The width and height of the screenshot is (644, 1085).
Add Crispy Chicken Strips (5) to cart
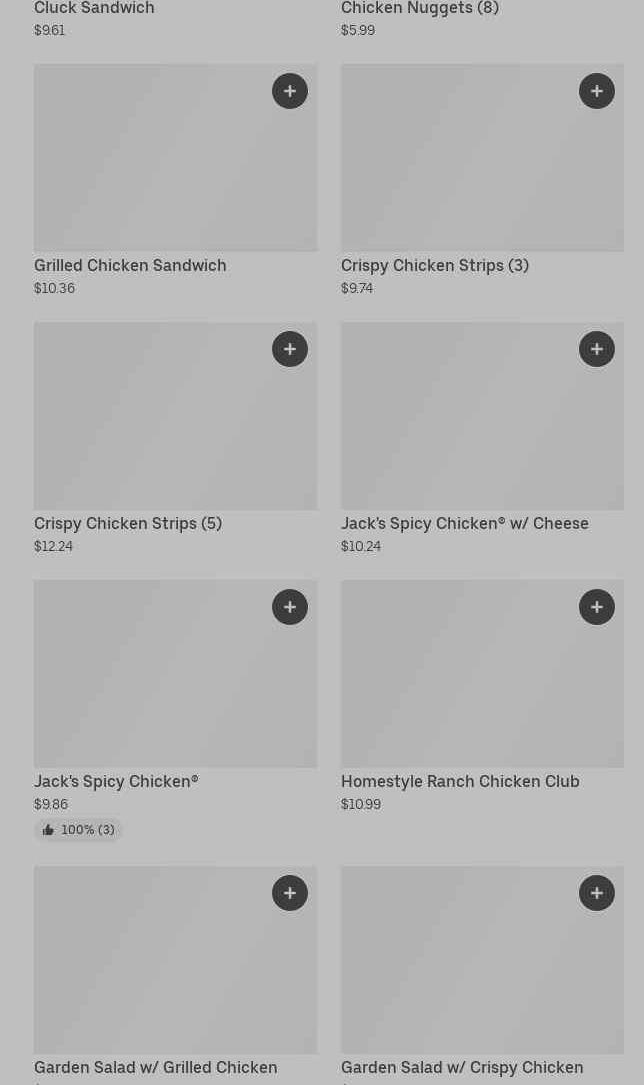(290, 349)
